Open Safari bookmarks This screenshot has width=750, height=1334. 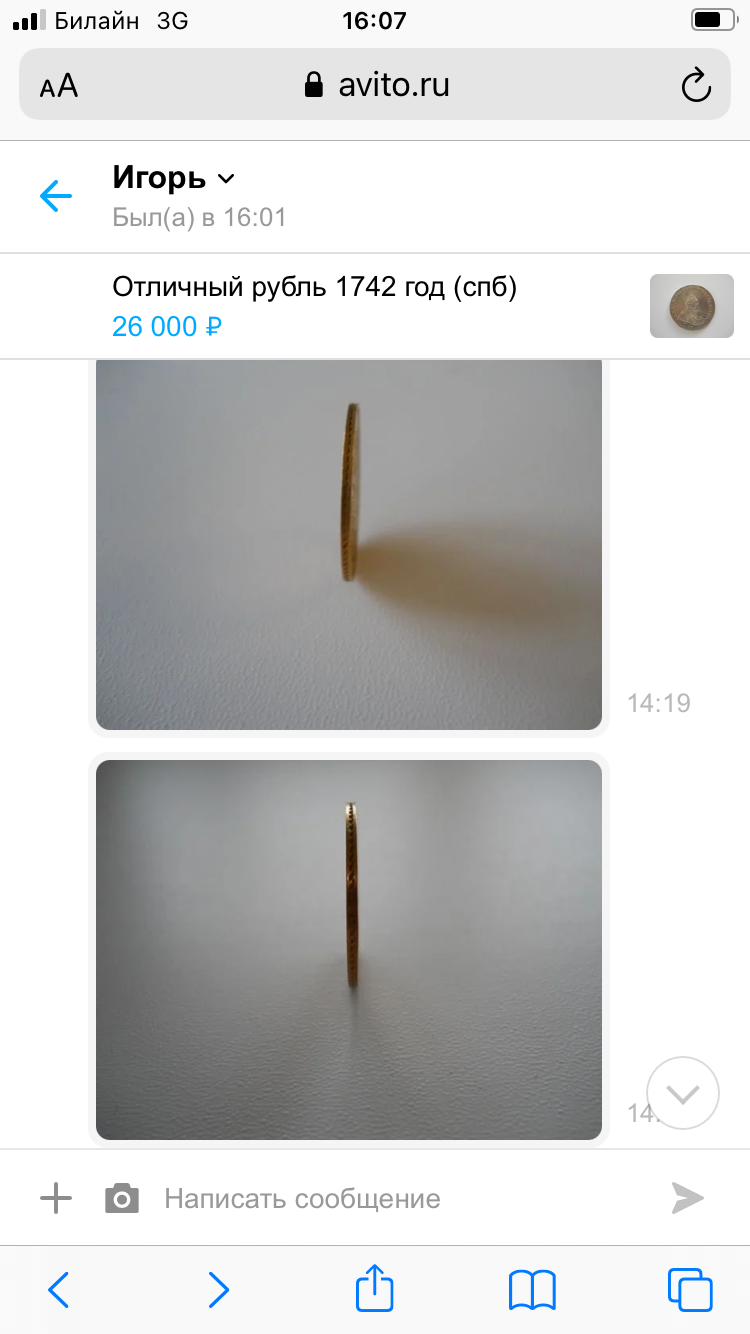pyautogui.click(x=533, y=1290)
